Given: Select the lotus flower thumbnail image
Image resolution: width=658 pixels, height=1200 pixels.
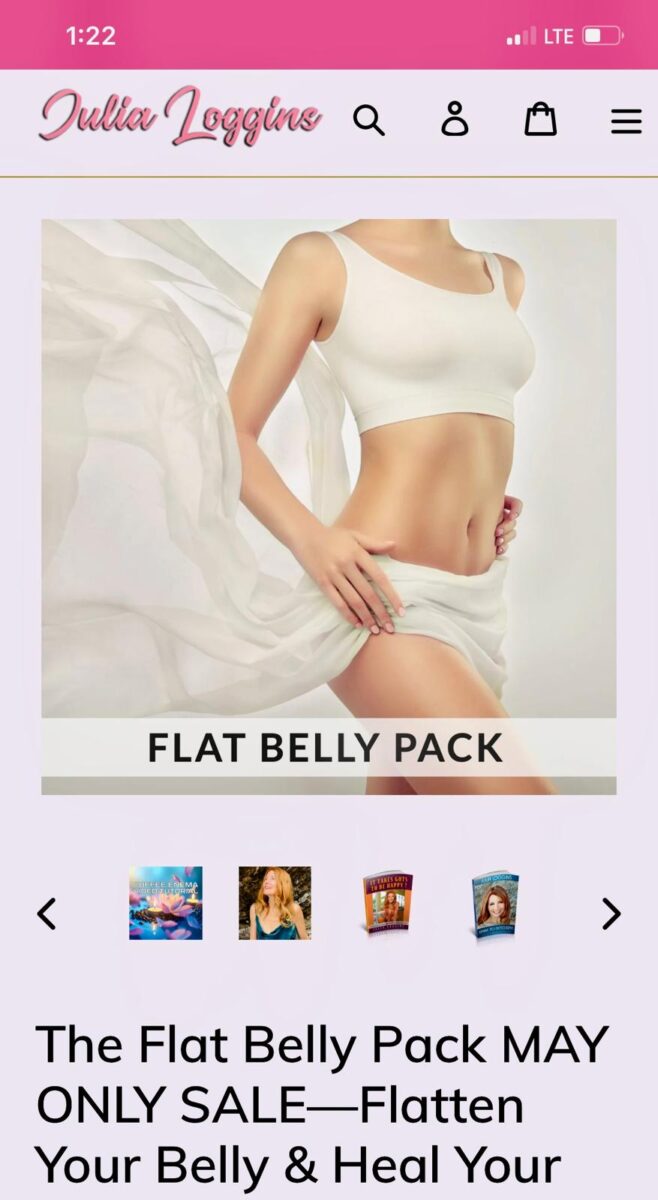Looking at the screenshot, I should (x=165, y=903).
